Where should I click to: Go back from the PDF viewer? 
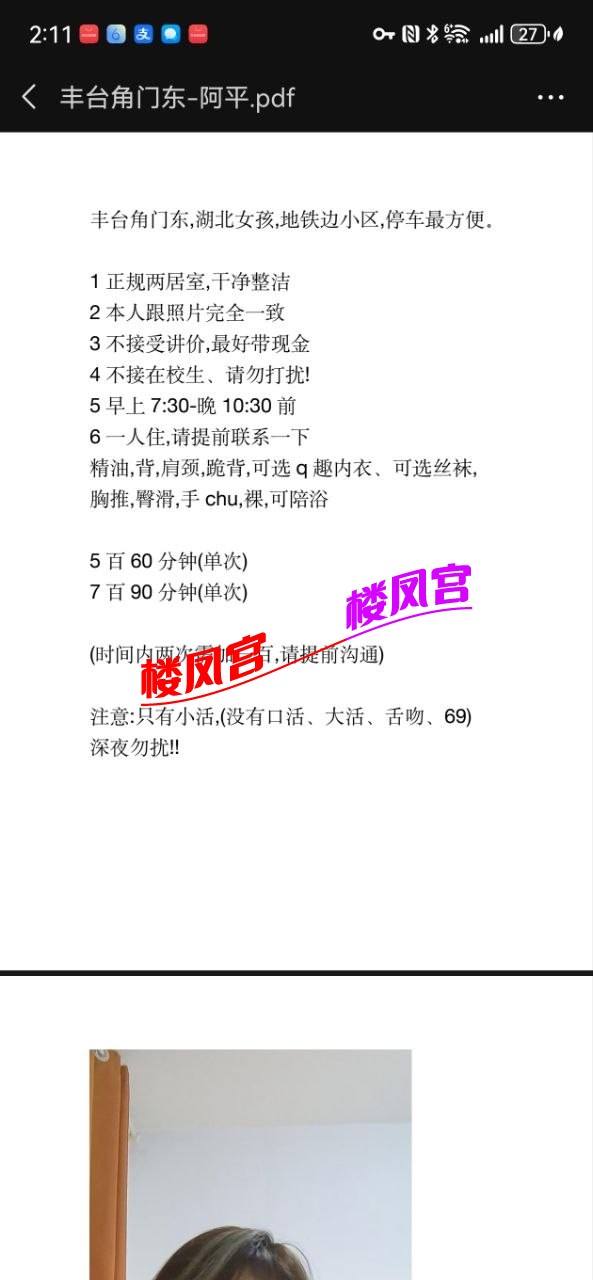coord(29,97)
